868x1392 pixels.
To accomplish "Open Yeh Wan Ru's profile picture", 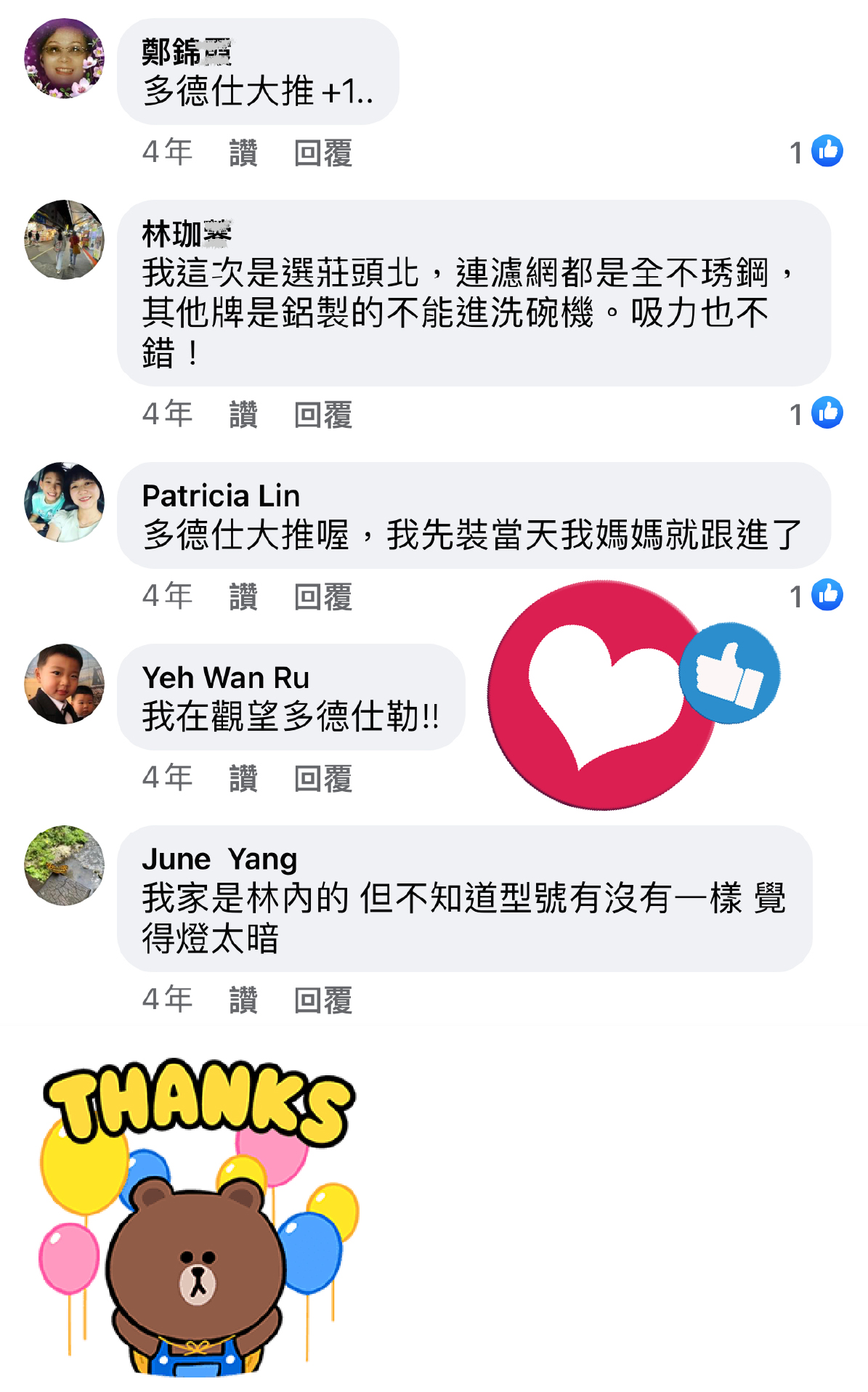I will [x=64, y=684].
